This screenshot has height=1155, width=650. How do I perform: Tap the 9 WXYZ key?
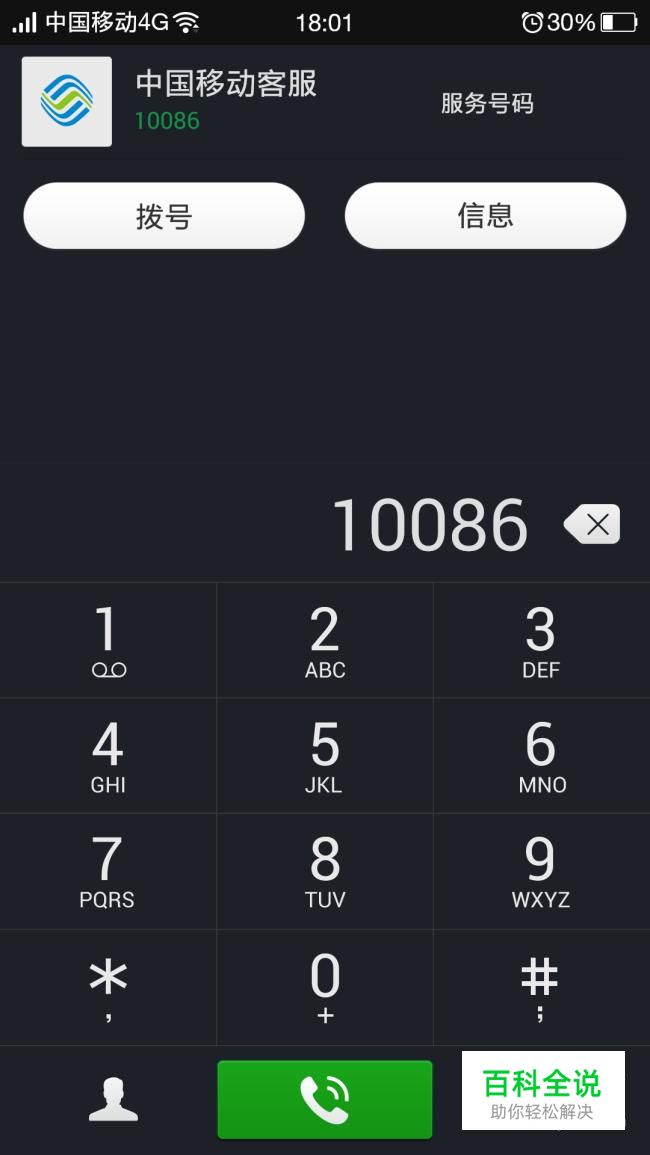[x=542, y=871]
